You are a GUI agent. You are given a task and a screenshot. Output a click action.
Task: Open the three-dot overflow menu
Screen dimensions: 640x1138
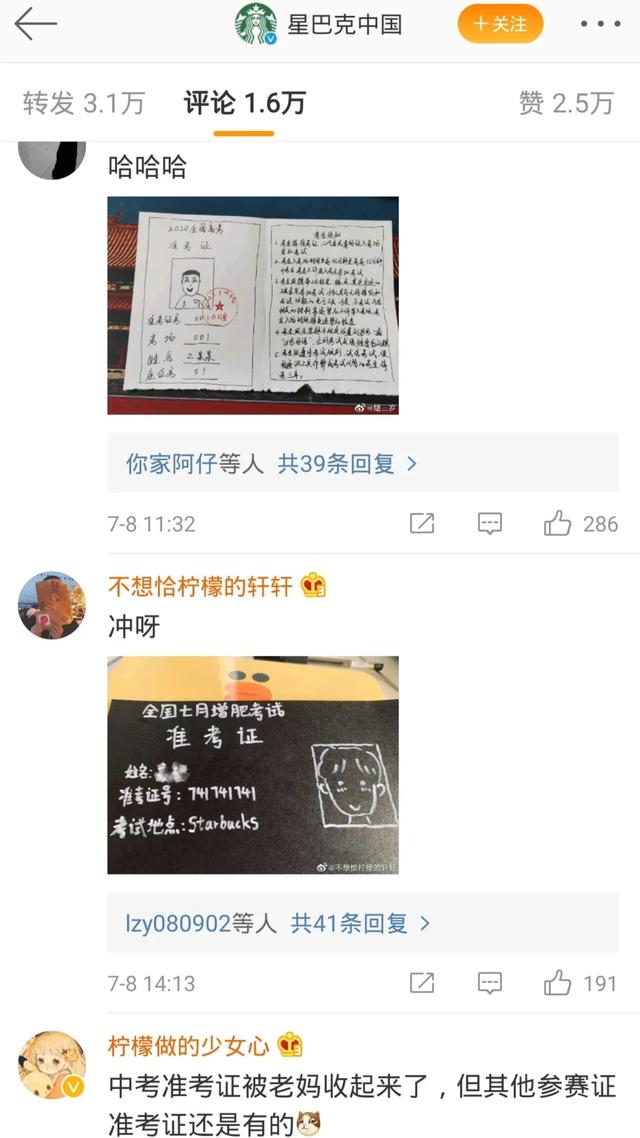click(x=600, y=24)
